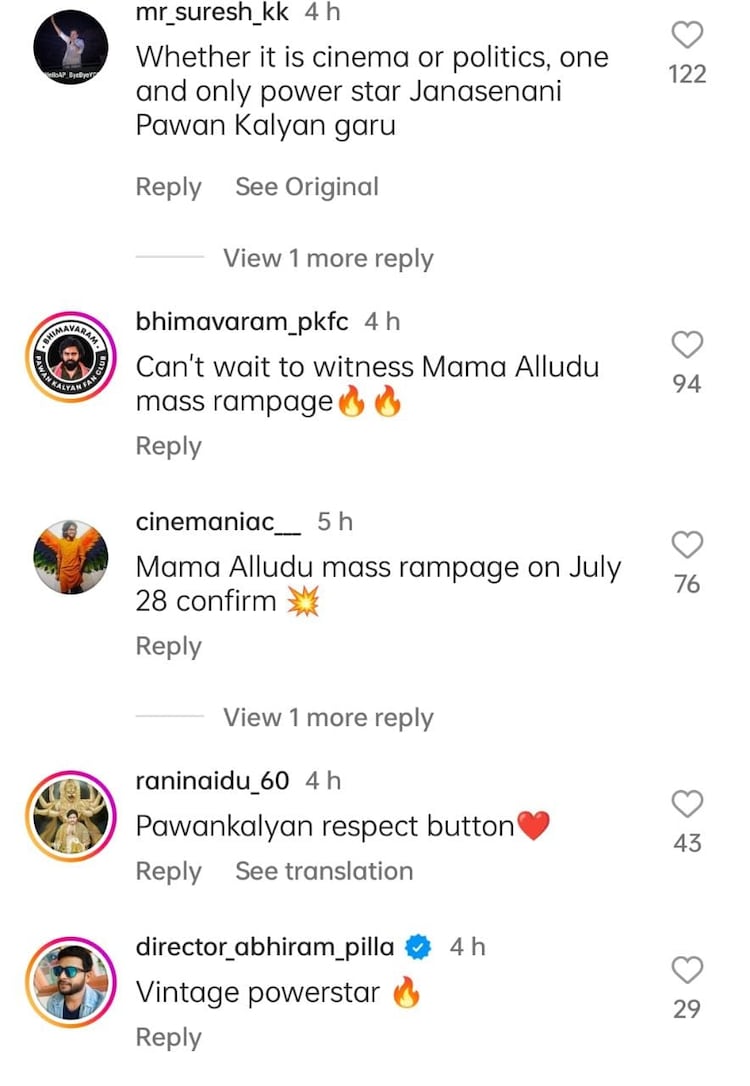View 1 more reply under mr_suresh_kk

(327, 258)
